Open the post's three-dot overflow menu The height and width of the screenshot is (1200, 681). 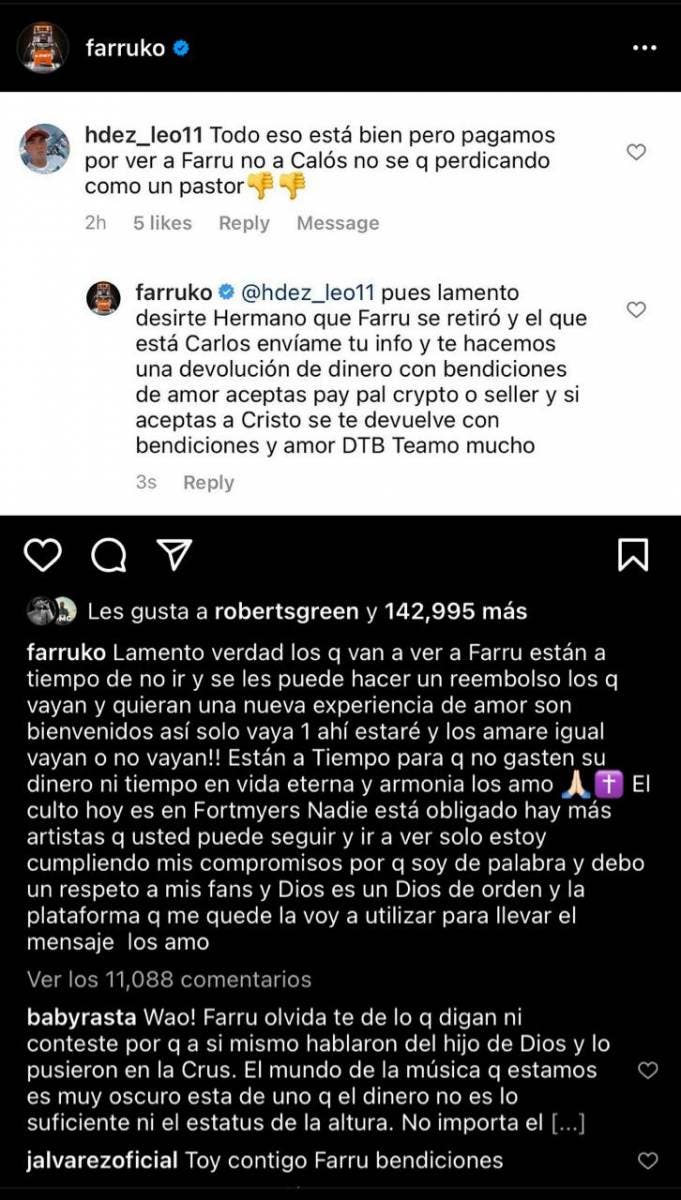pyautogui.click(x=644, y=48)
